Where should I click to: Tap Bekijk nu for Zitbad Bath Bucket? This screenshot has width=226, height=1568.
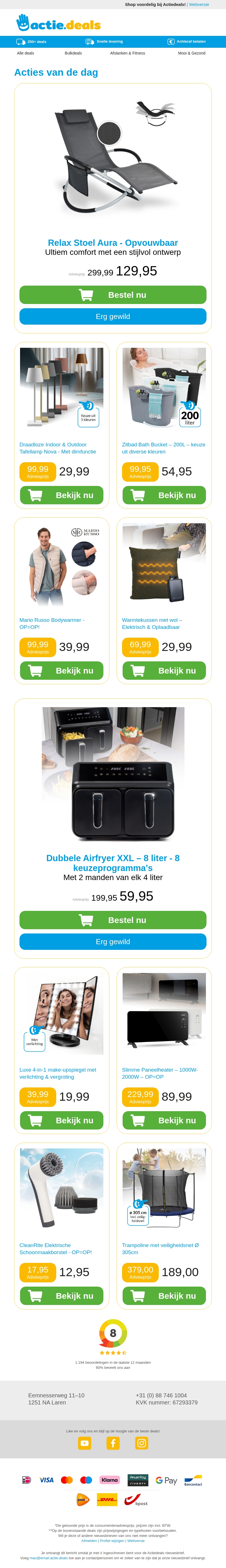coord(164,495)
